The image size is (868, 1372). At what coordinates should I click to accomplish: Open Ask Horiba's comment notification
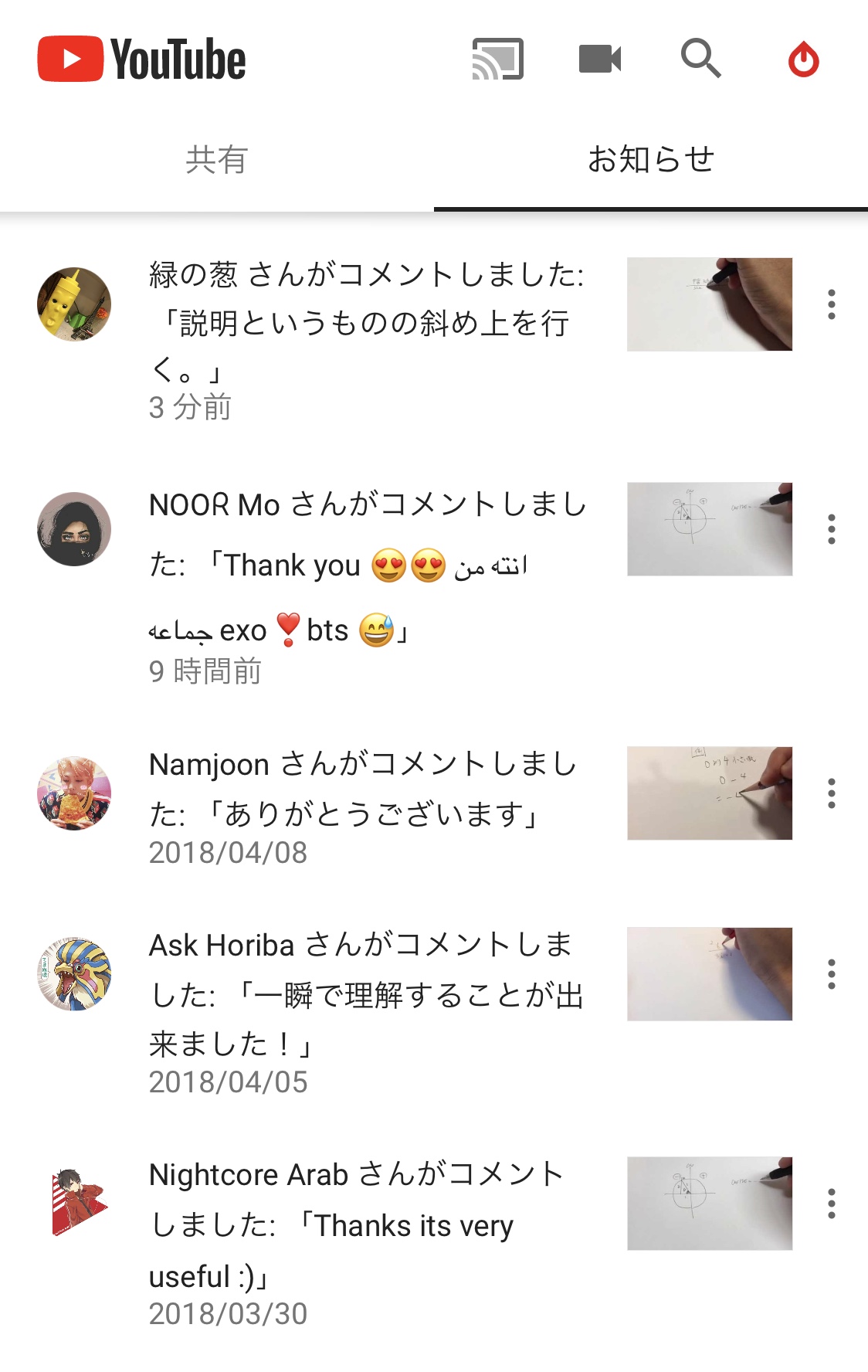point(367,997)
